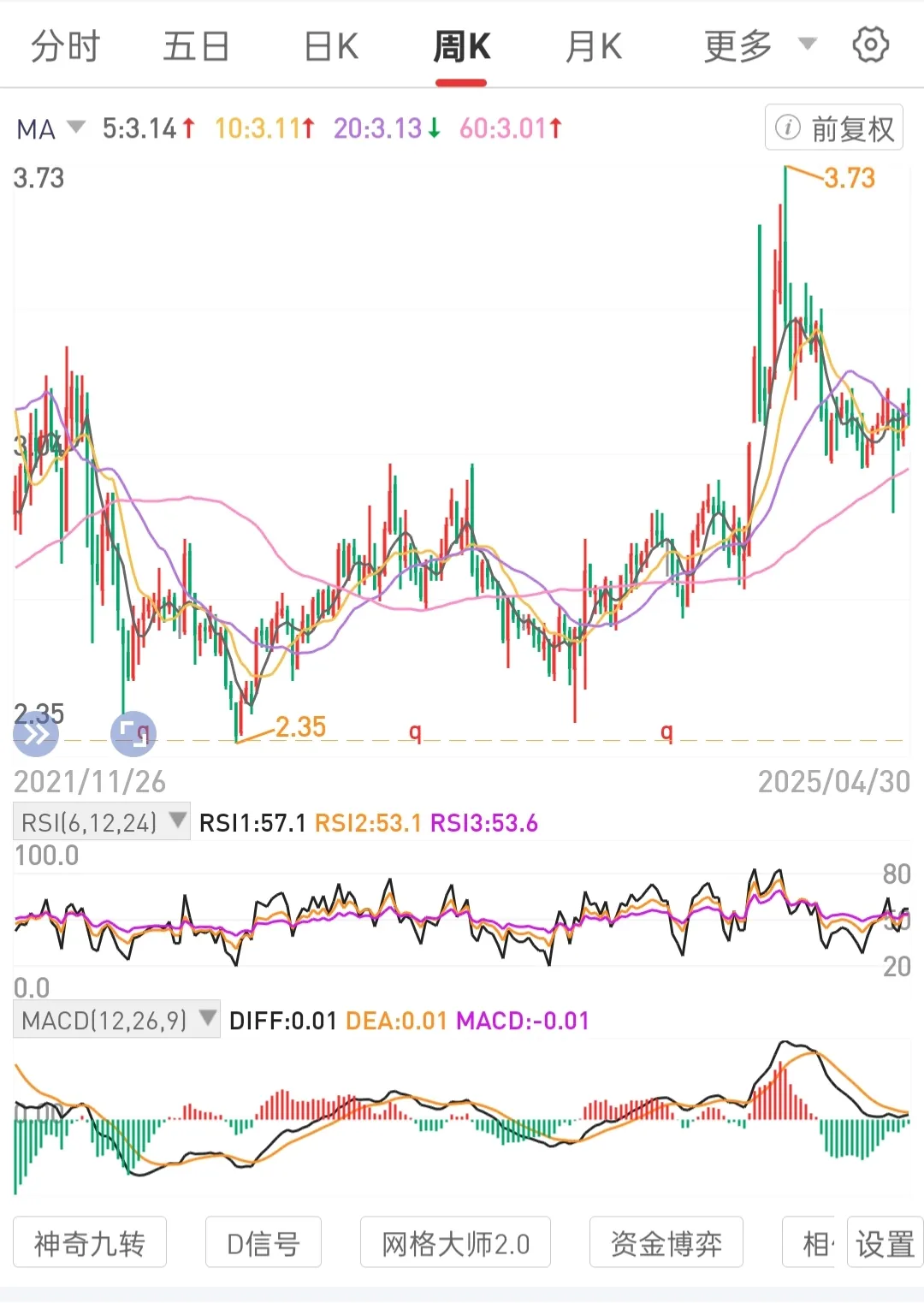Image resolution: width=924 pixels, height=1303 pixels.
Task: Select the 日K chart tab
Action: pyautogui.click(x=331, y=46)
